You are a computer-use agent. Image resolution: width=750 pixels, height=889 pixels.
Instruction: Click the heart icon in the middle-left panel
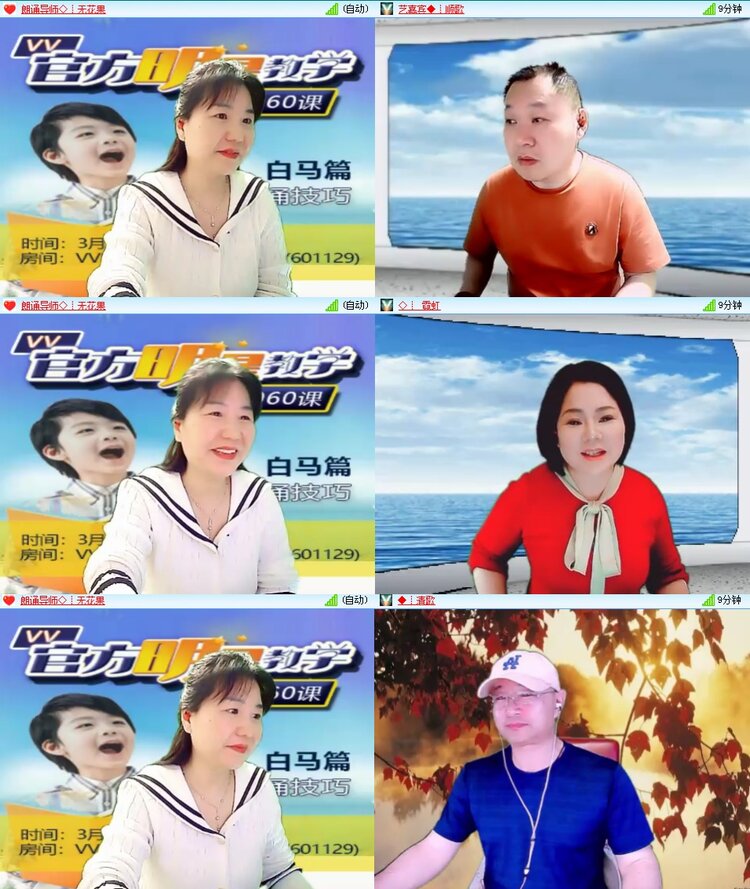click(11, 305)
